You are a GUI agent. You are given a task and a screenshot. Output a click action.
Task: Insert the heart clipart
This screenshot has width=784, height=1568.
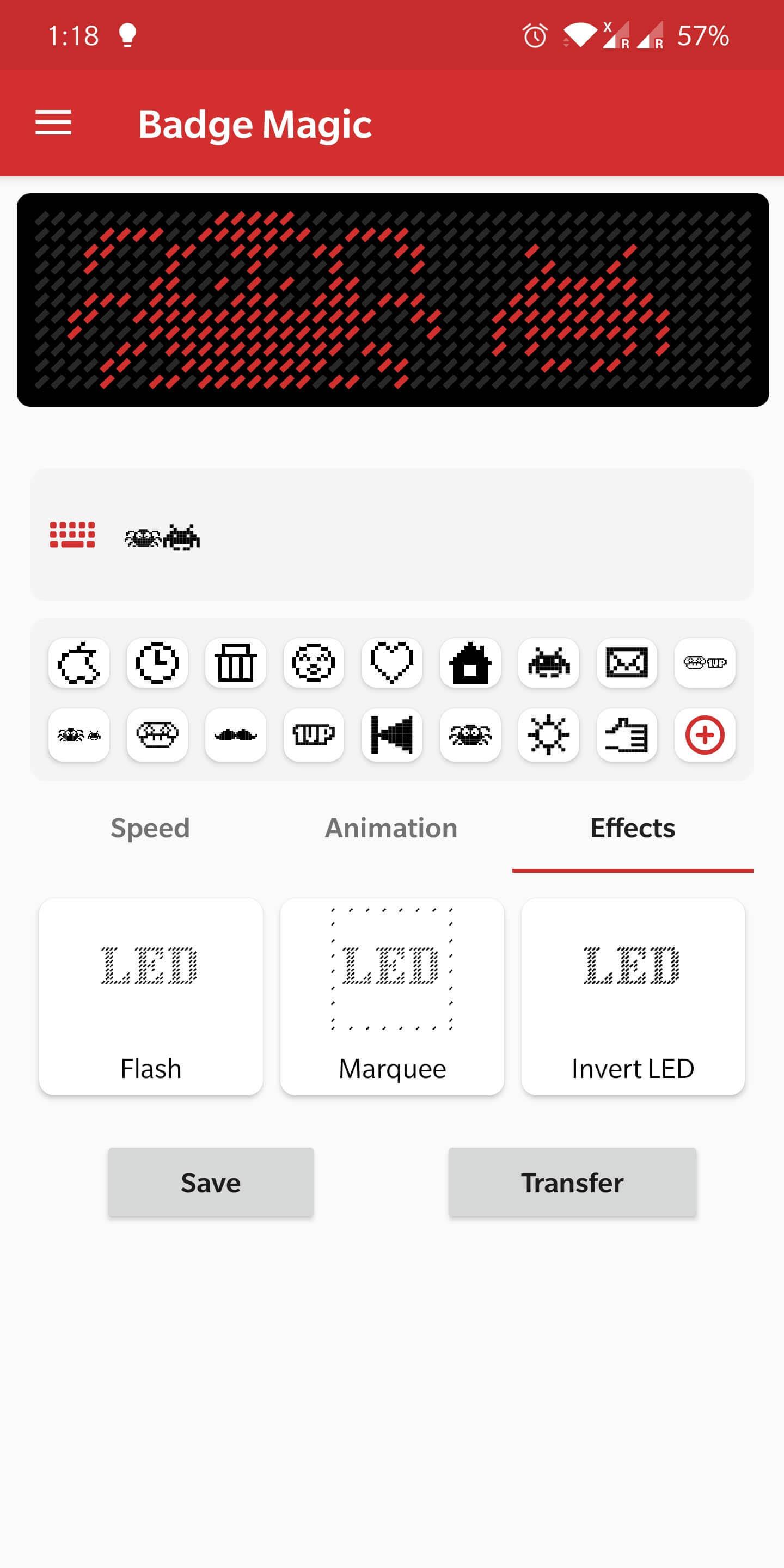click(392, 663)
